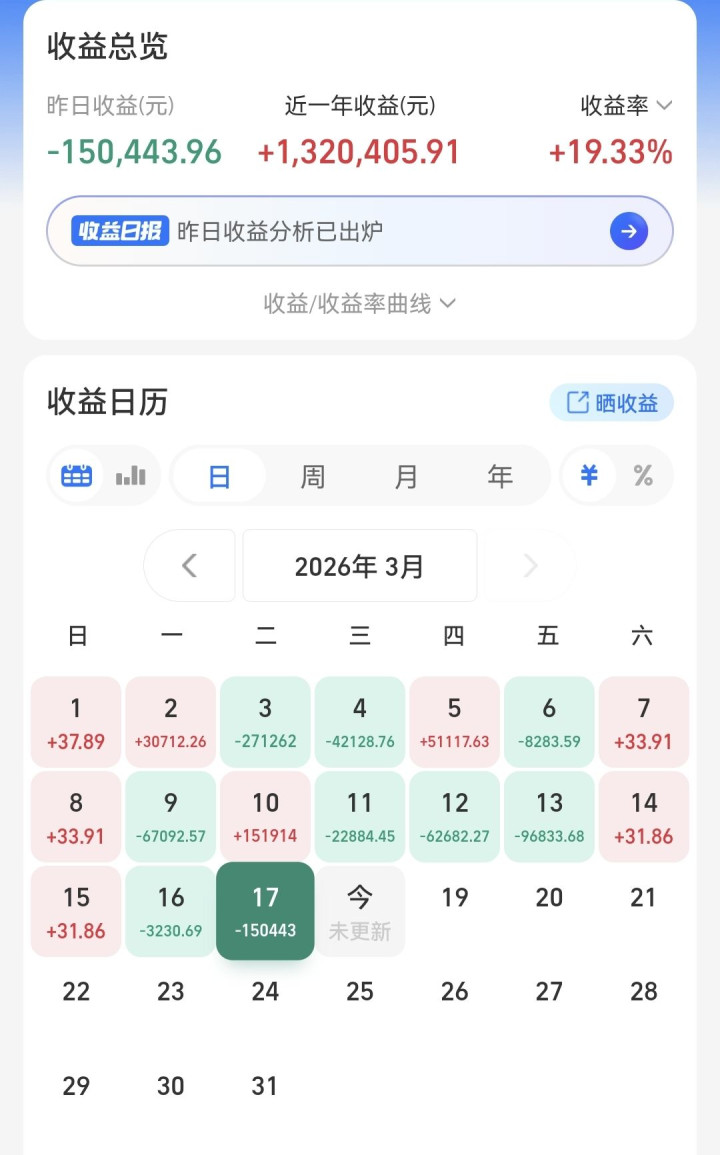The width and height of the screenshot is (720, 1155).
Task: Switch to the 年 tab
Action: point(500,476)
